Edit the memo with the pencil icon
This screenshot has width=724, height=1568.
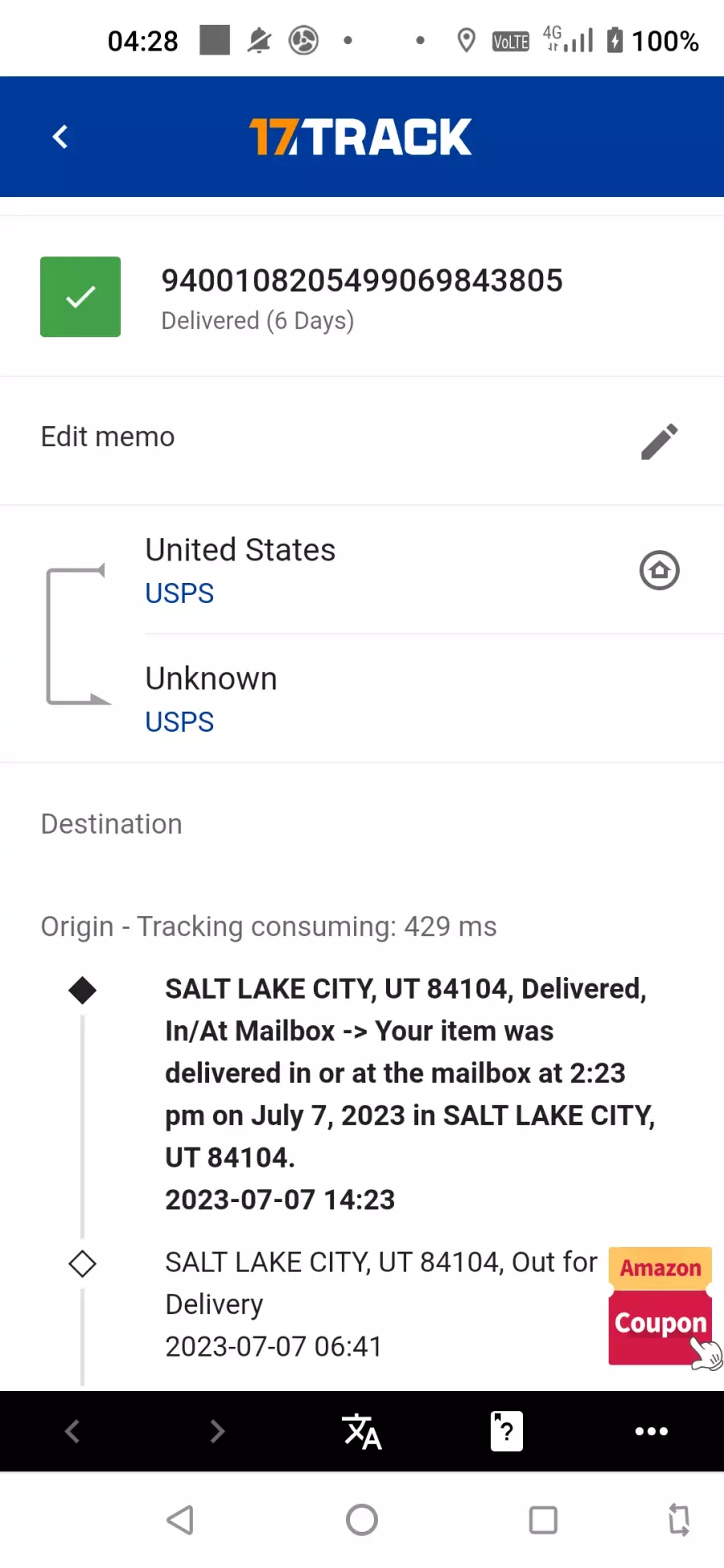[x=660, y=441]
